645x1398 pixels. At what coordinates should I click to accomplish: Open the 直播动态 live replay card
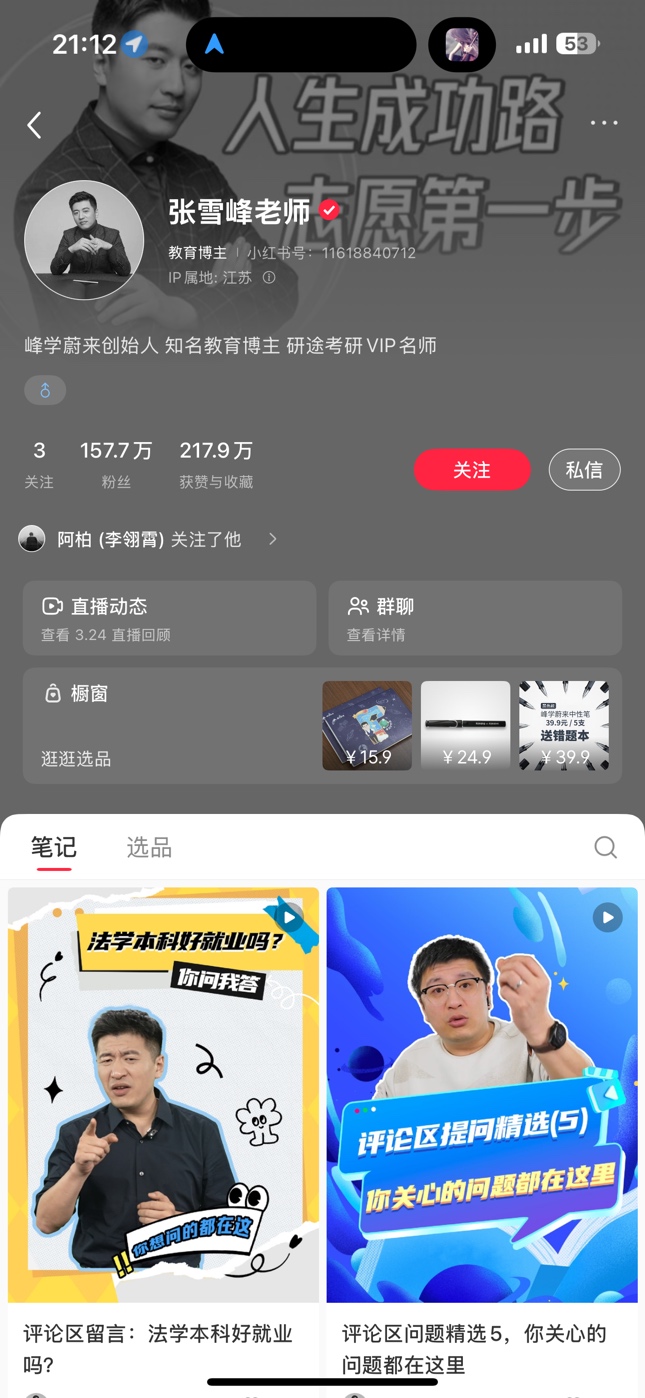(169, 618)
